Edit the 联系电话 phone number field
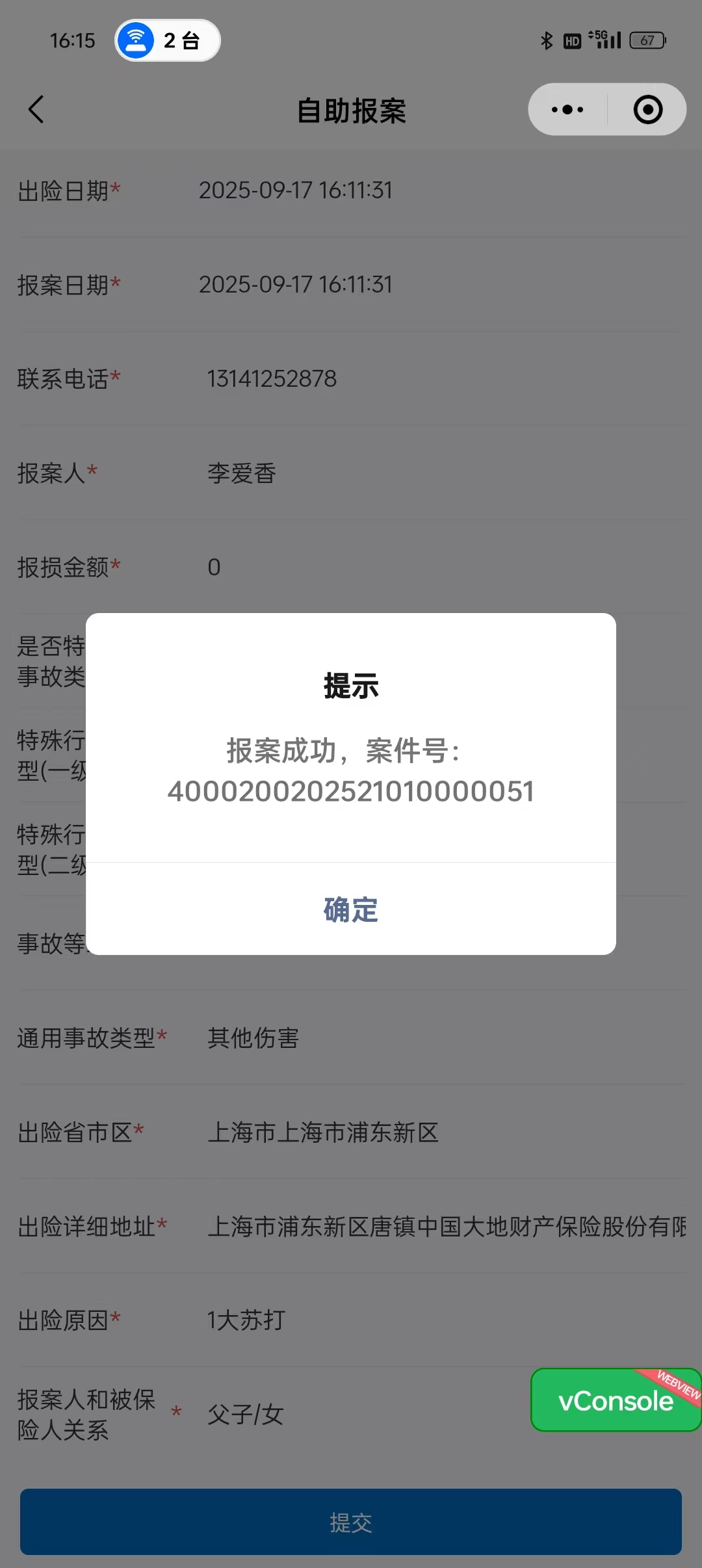 point(272,379)
